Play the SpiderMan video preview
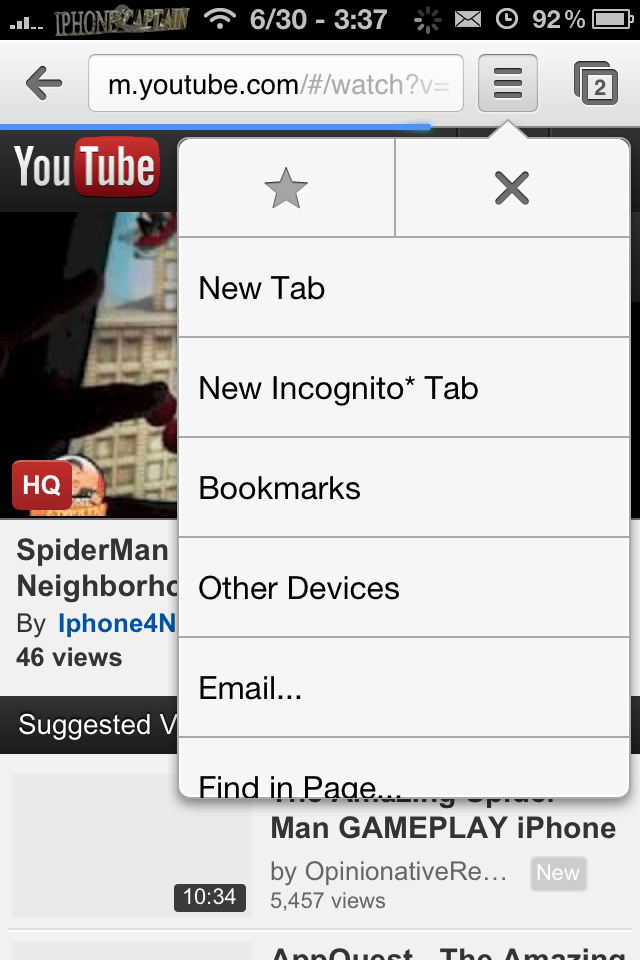The width and height of the screenshot is (640, 960). [x=90, y=360]
